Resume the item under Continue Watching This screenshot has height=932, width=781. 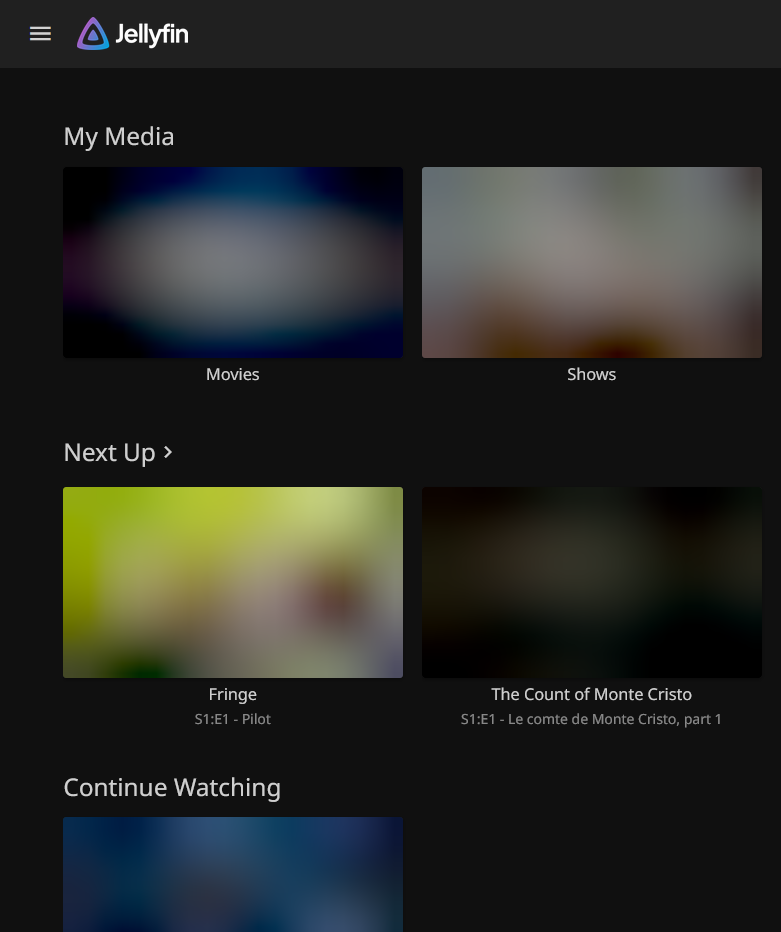[233, 875]
